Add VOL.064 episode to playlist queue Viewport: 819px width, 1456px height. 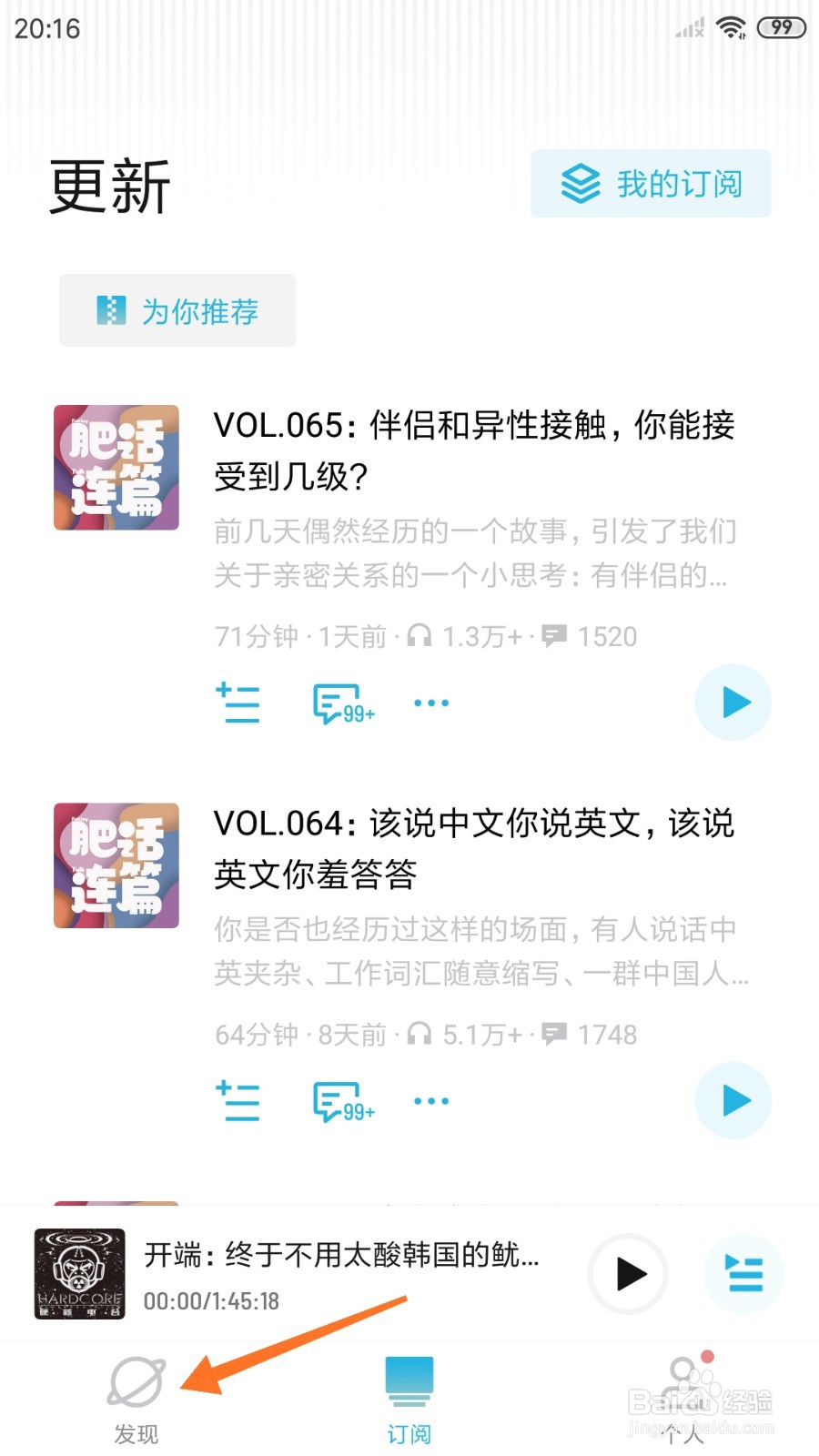pyautogui.click(x=237, y=1101)
